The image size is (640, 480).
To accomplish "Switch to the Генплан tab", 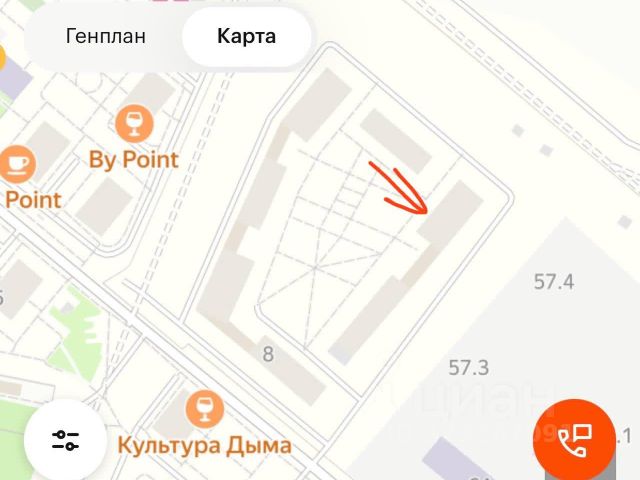I will 106,37.
